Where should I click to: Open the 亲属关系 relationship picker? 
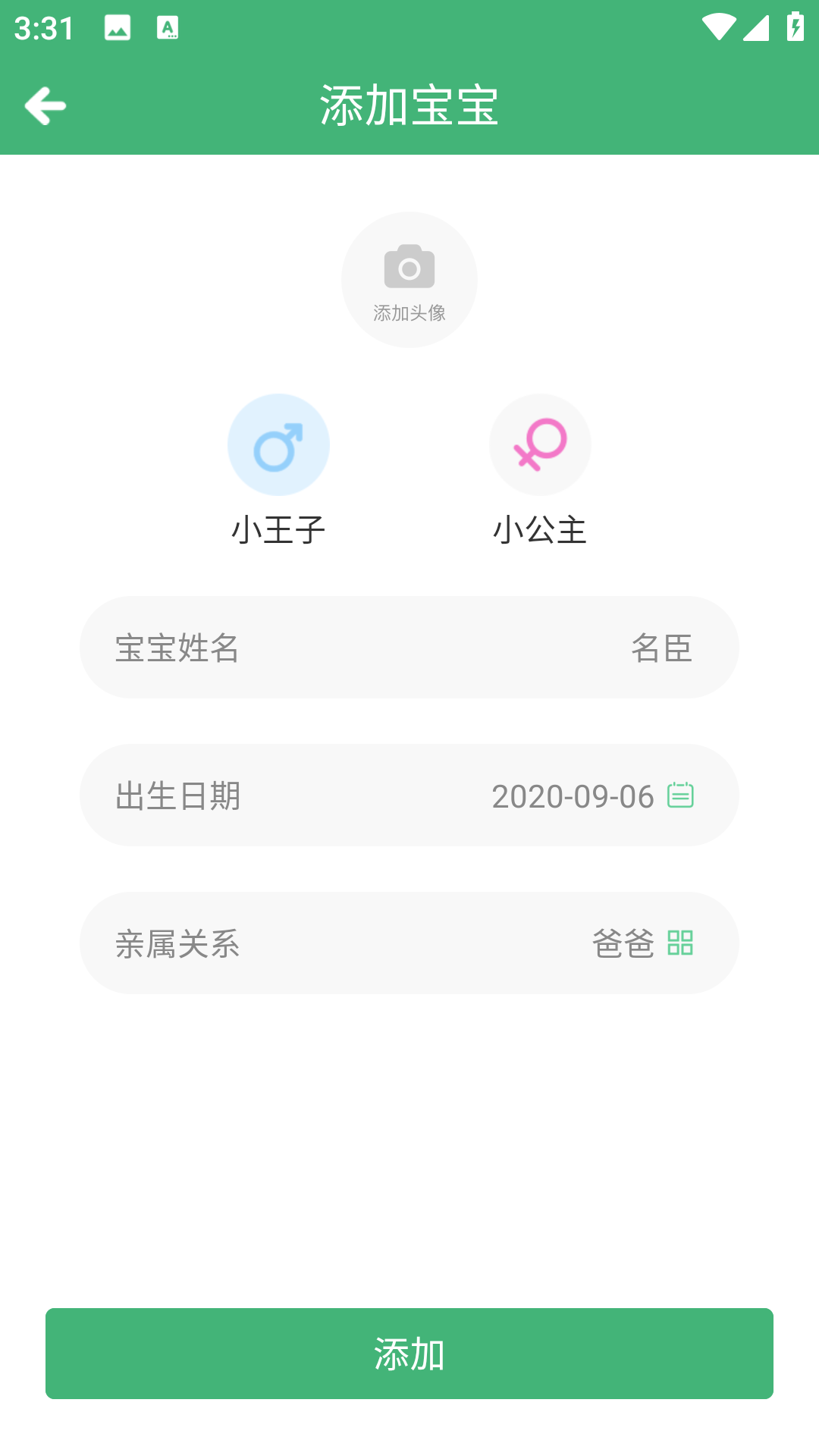click(409, 944)
